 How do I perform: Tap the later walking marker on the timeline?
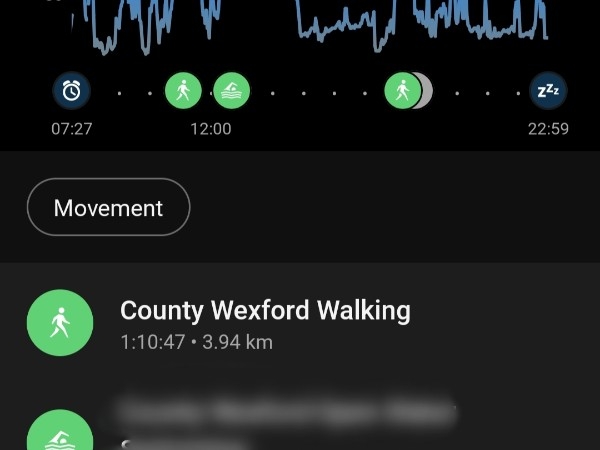tap(402, 91)
